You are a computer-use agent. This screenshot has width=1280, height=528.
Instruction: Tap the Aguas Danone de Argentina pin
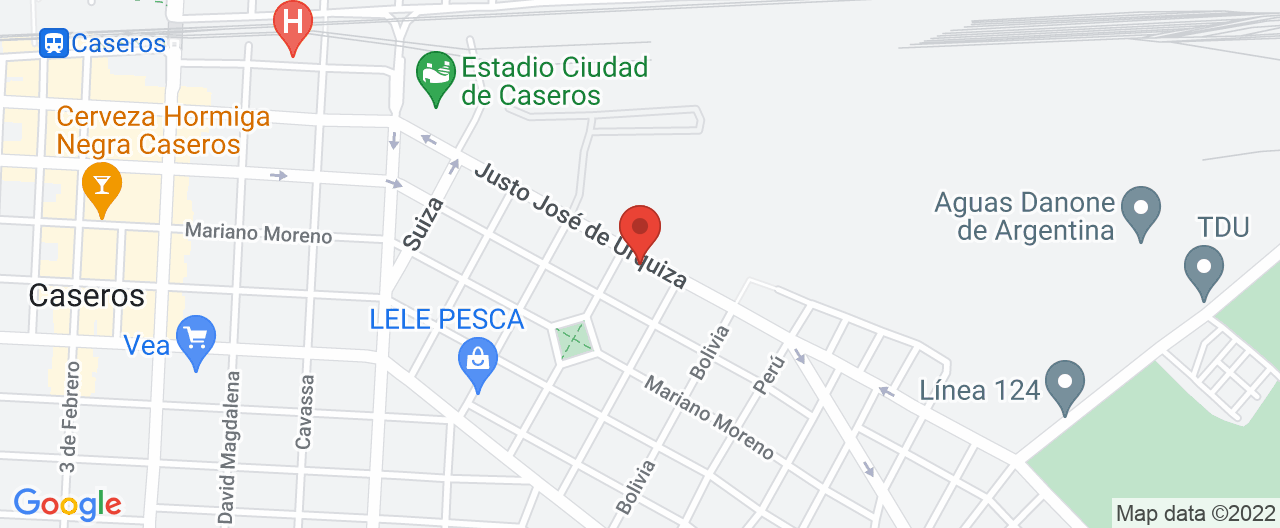pos(1140,210)
